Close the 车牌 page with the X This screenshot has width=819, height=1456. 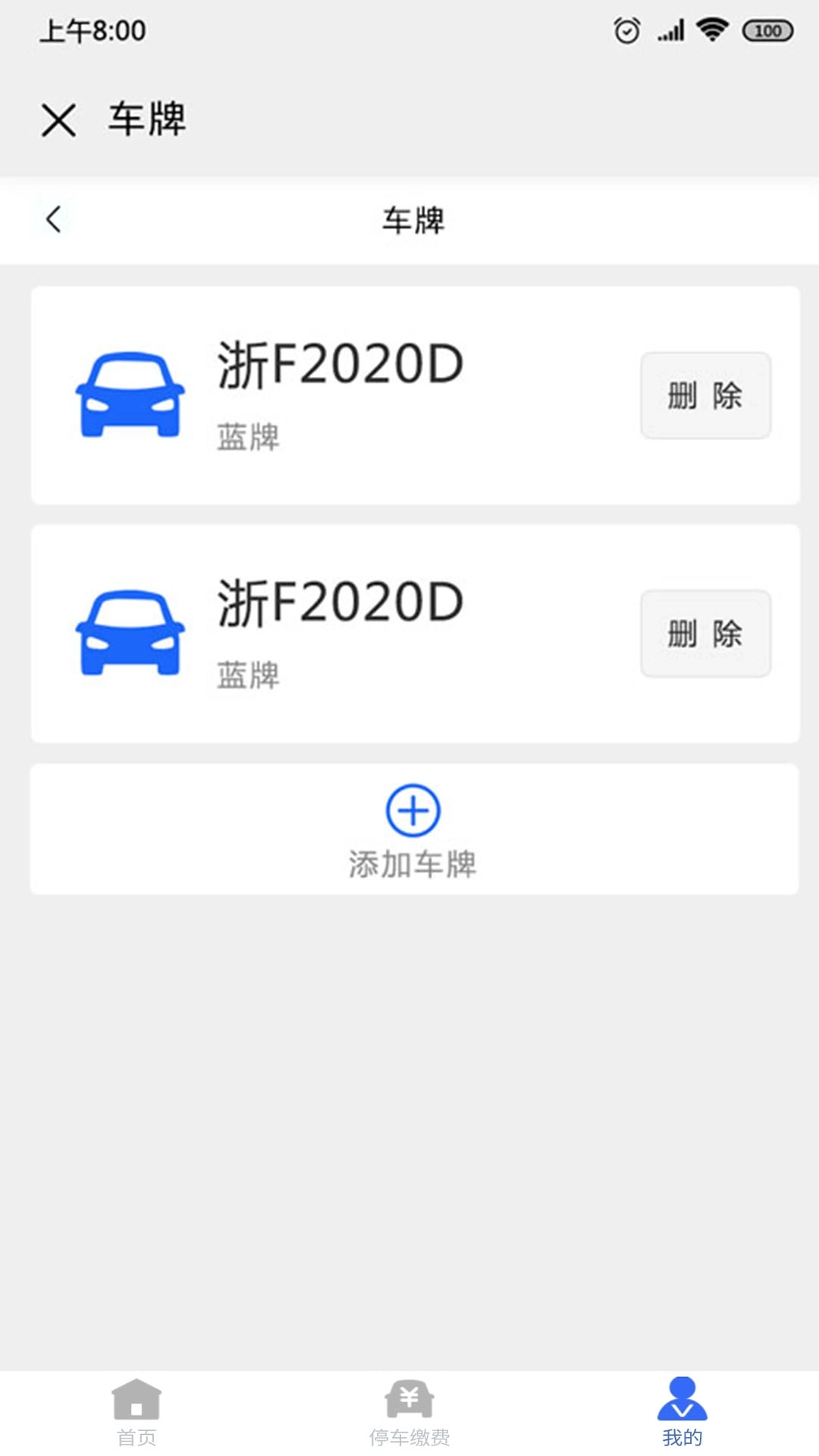[59, 120]
